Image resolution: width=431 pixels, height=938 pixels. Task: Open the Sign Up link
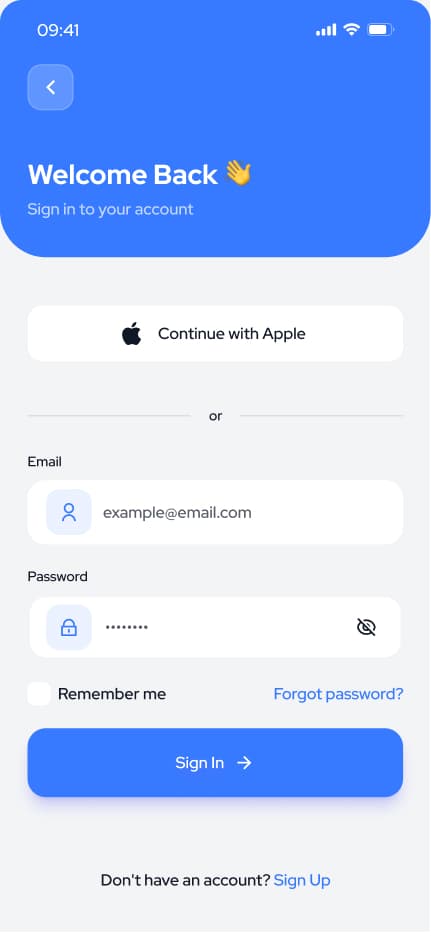(x=302, y=880)
